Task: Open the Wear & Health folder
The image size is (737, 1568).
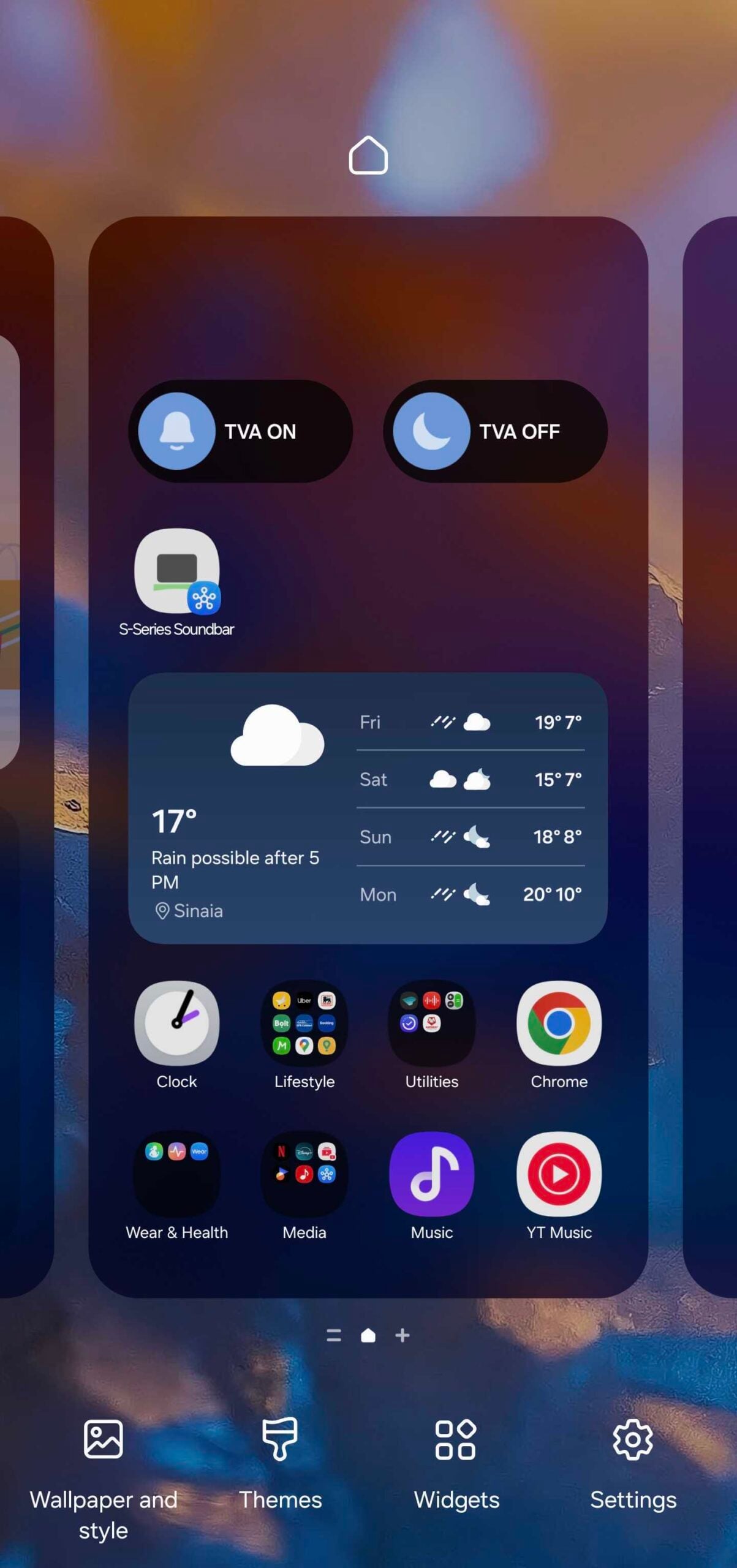Action: click(177, 1174)
